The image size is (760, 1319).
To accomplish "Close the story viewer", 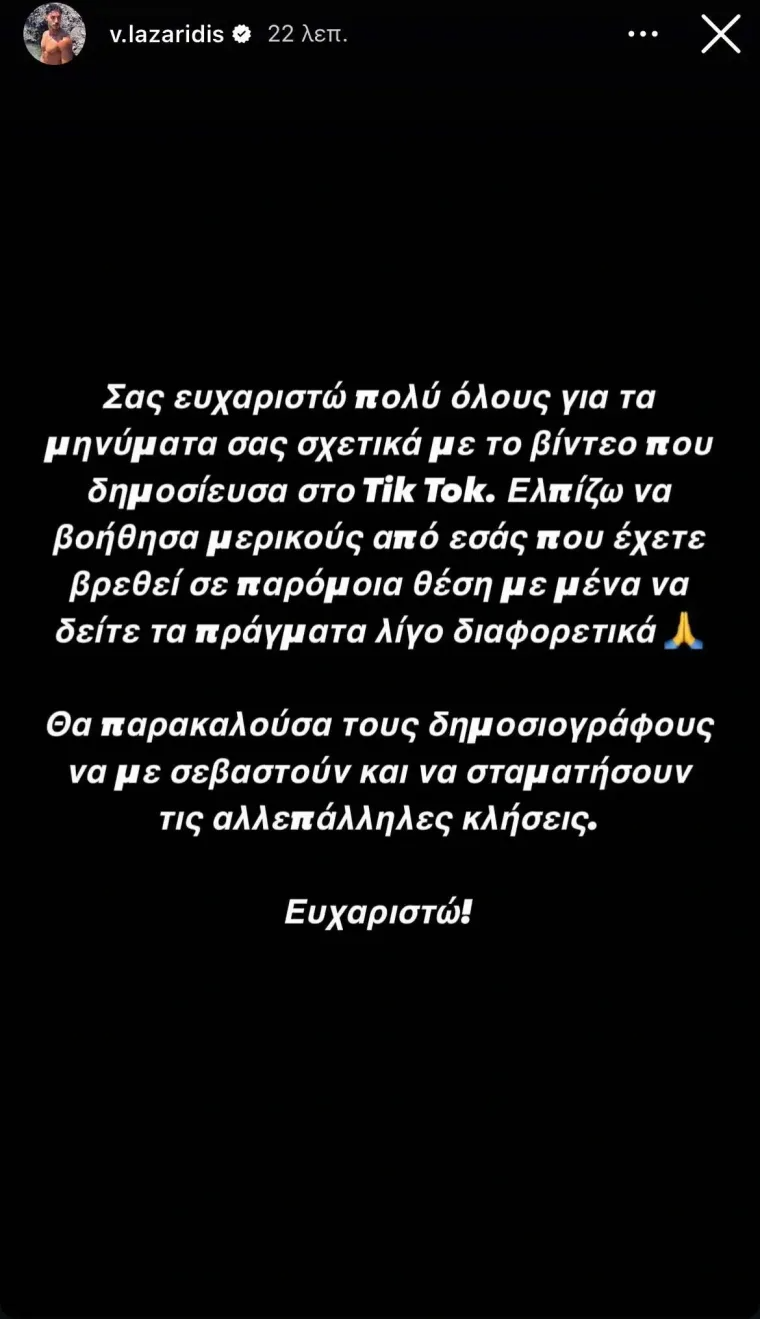I will tap(720, 34).
